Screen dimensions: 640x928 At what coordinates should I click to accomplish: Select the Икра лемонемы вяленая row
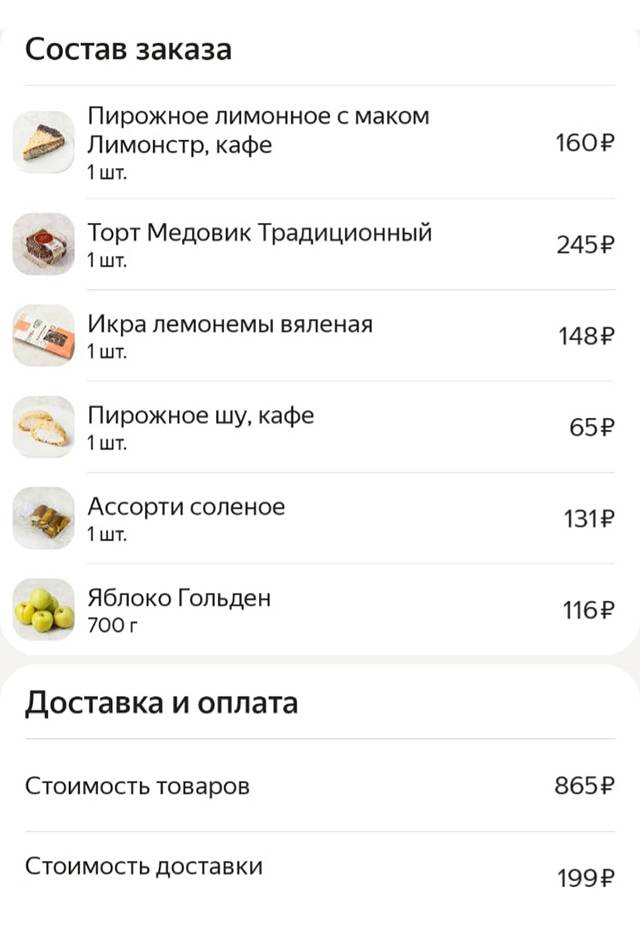(x=230, y=325)
